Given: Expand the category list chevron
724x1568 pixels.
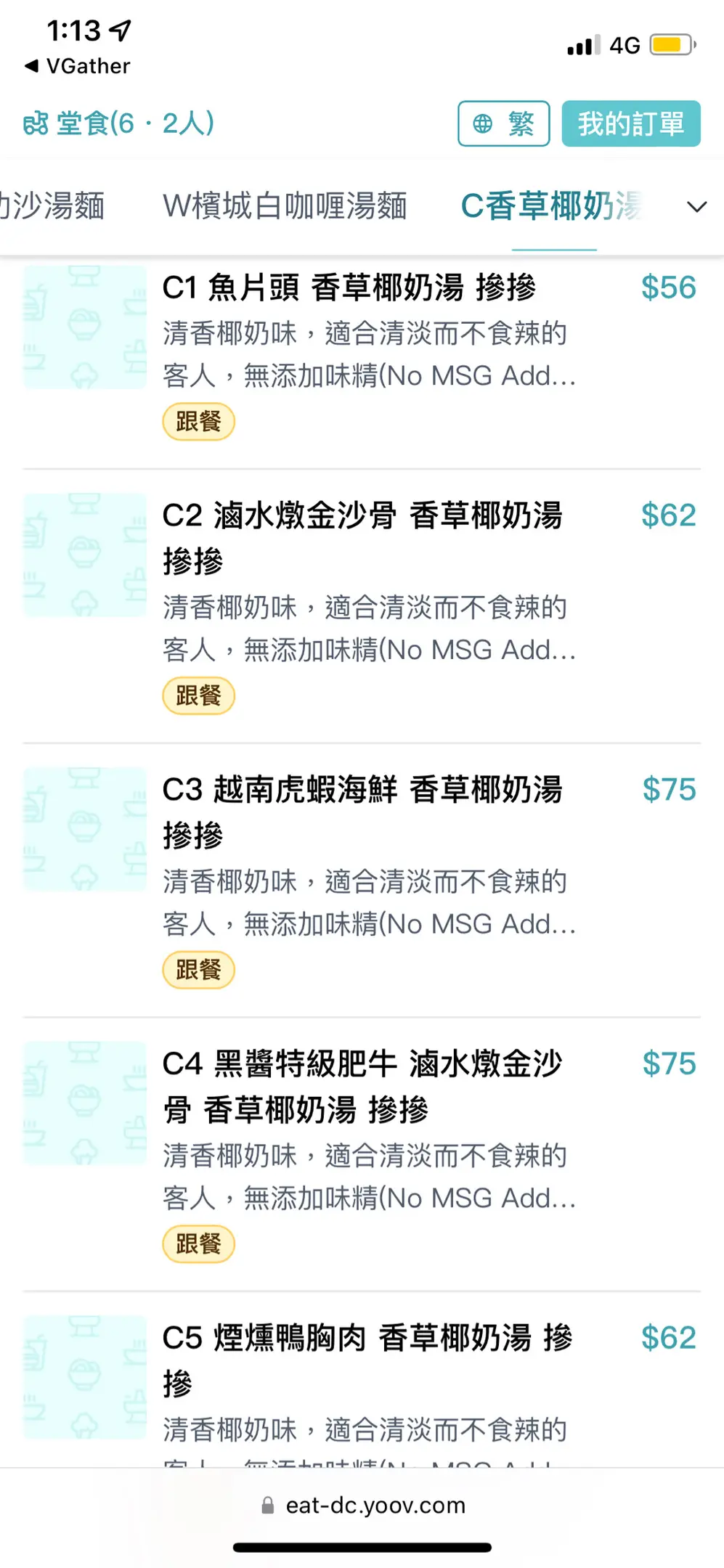Looking at the screenshot, I should [696, 208].
